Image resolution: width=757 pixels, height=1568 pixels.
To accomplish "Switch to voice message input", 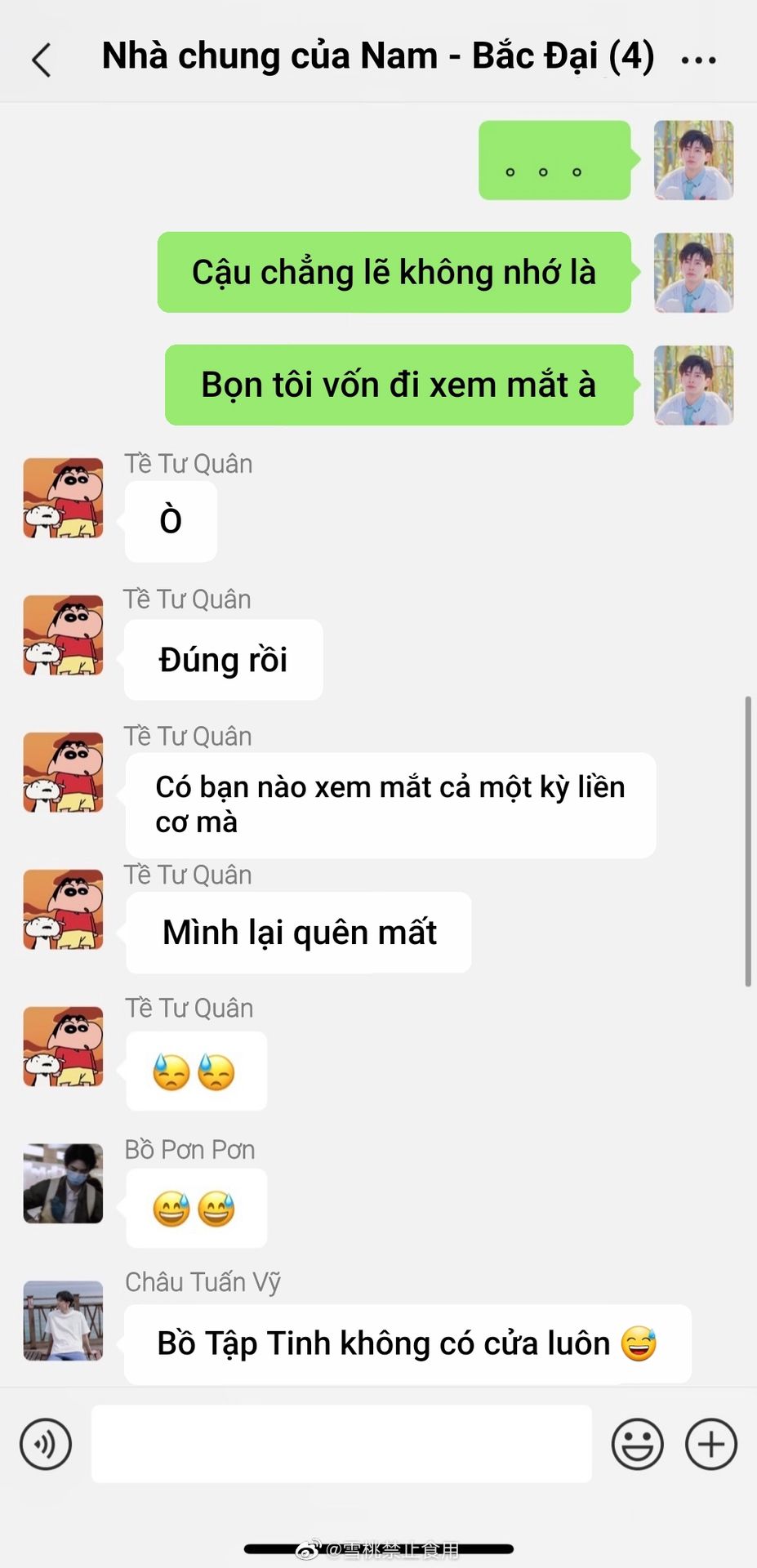I will [x=46, y=1444].
